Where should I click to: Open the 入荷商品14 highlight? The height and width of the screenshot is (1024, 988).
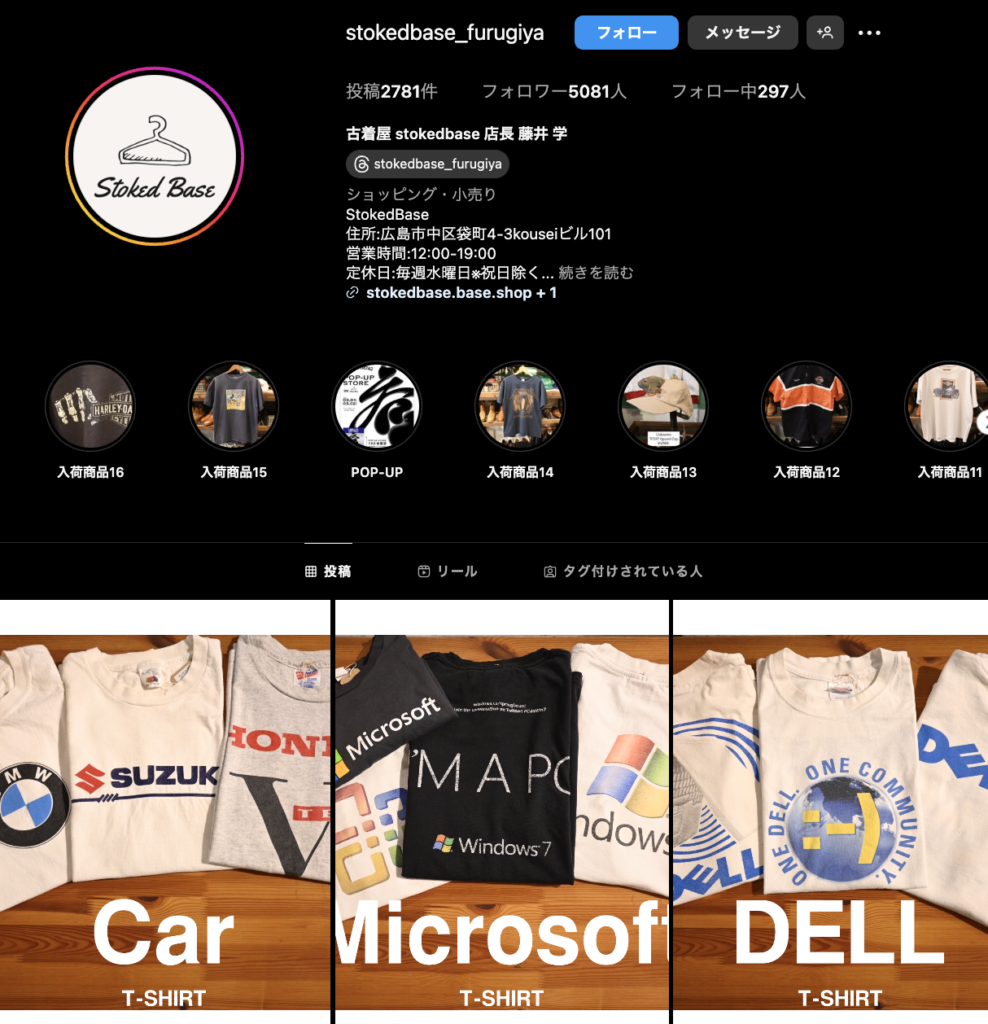(520, 406)
